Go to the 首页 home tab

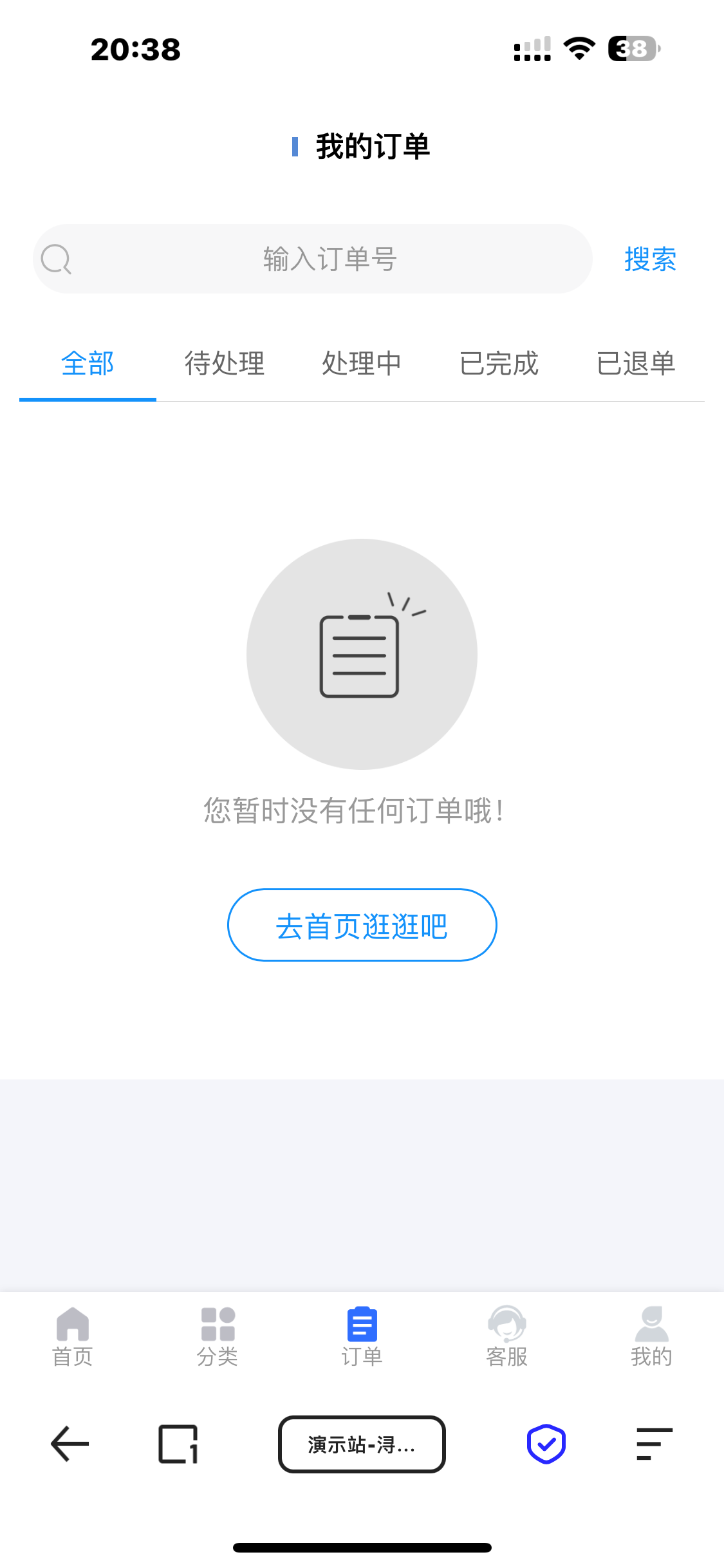point(72,1336)
